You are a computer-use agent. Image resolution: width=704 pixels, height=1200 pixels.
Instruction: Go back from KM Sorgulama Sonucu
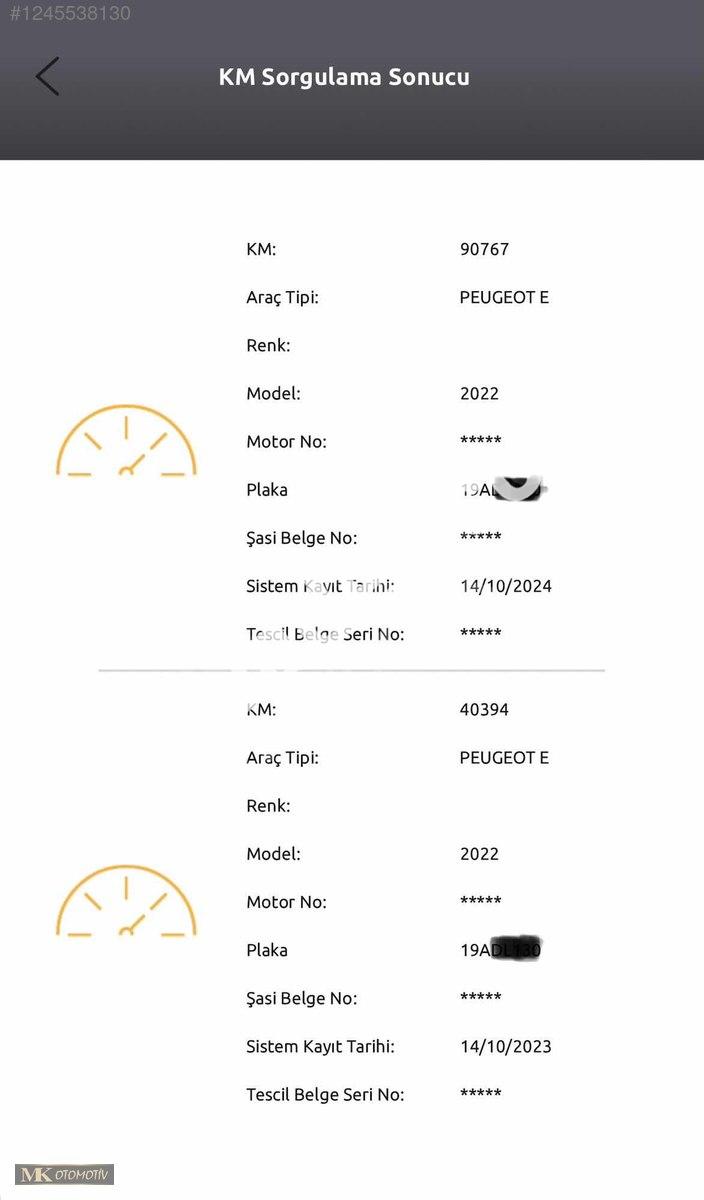pos(47,77)
